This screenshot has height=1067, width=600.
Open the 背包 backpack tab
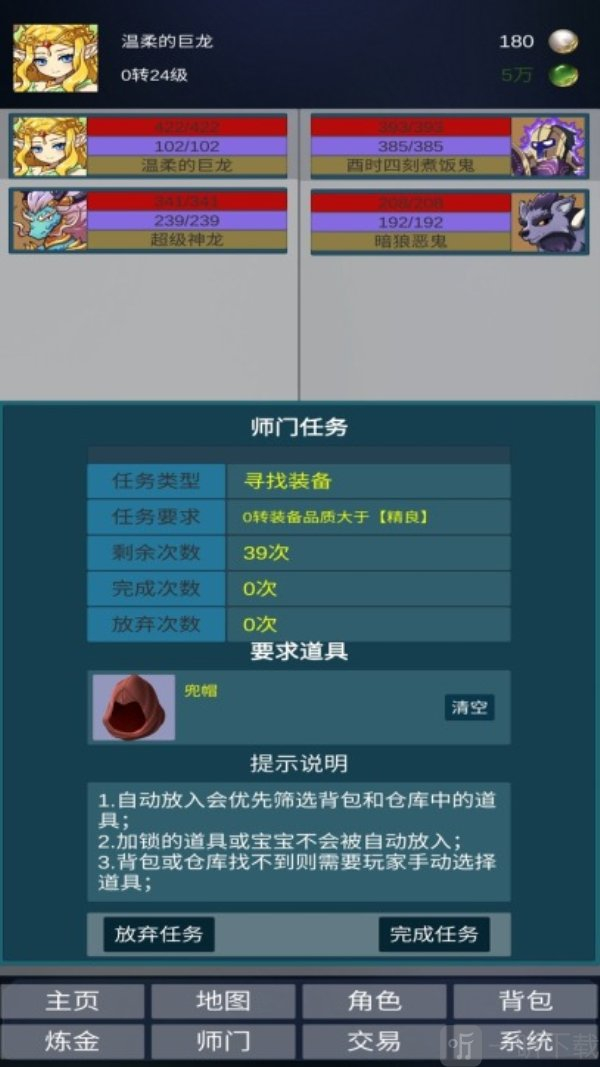pos(525,1000)
